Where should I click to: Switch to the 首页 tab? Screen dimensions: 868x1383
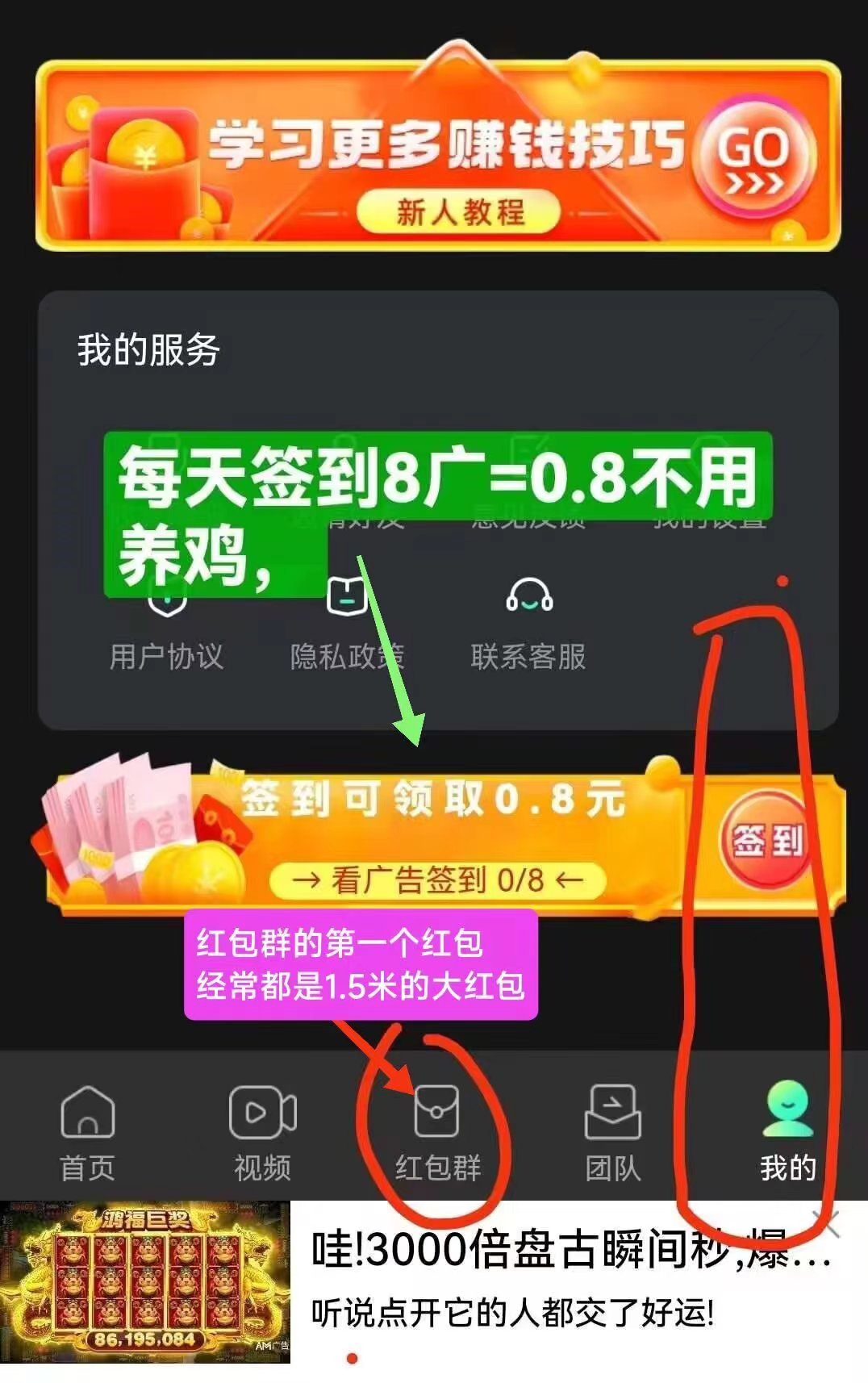click(x=87, y=1130)
